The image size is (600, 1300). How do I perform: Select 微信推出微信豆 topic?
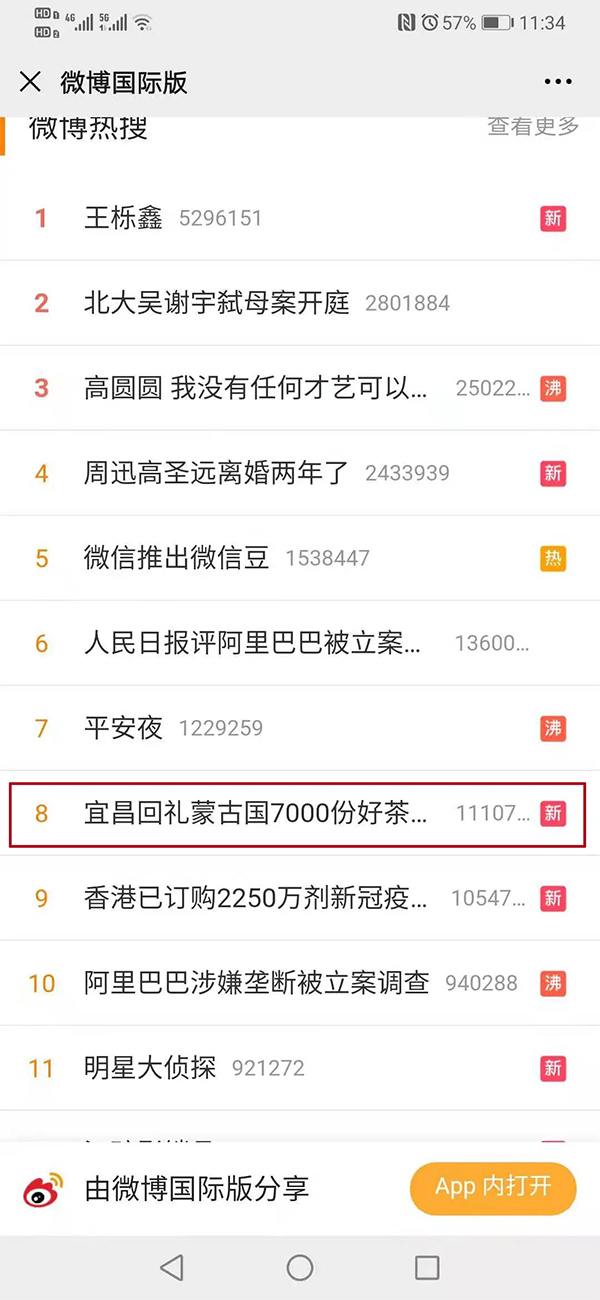tap(177, 558)
